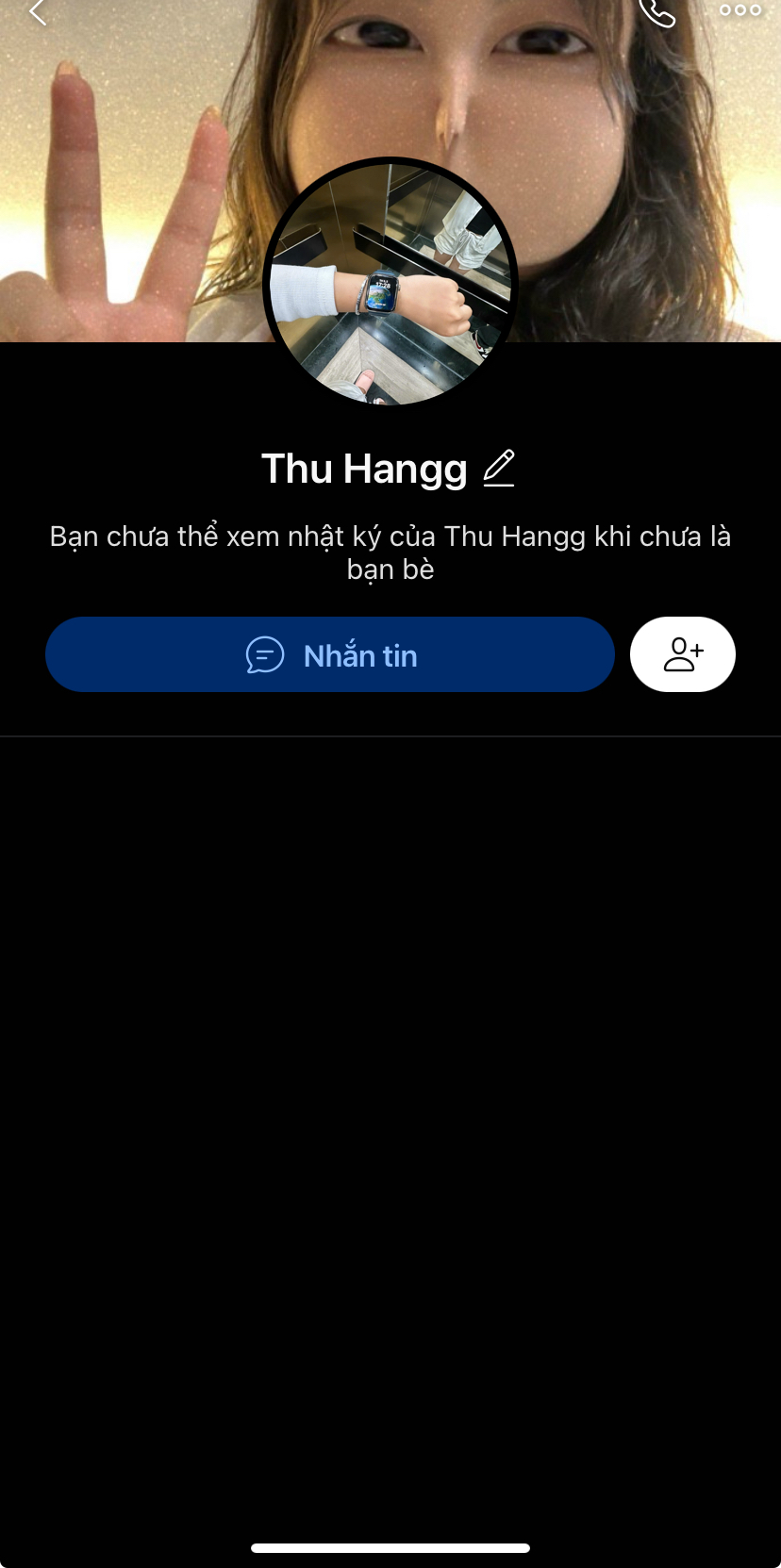Edit the alias name with the pencil icon
The width and height of the screenshot is (781, 1568).
coord(499,469)
